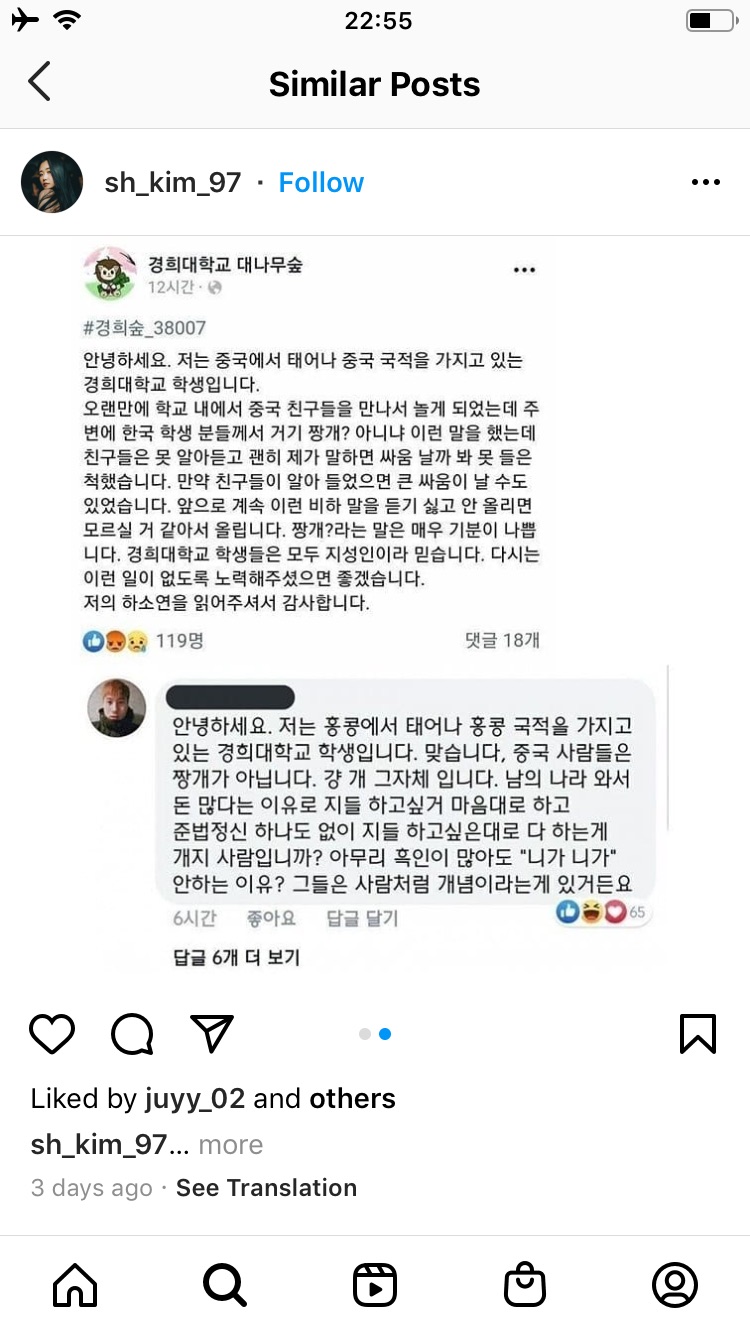Go to the Profile tab
The height and width of the screenshot is (1334, 750).
(x=674, y=1285)
